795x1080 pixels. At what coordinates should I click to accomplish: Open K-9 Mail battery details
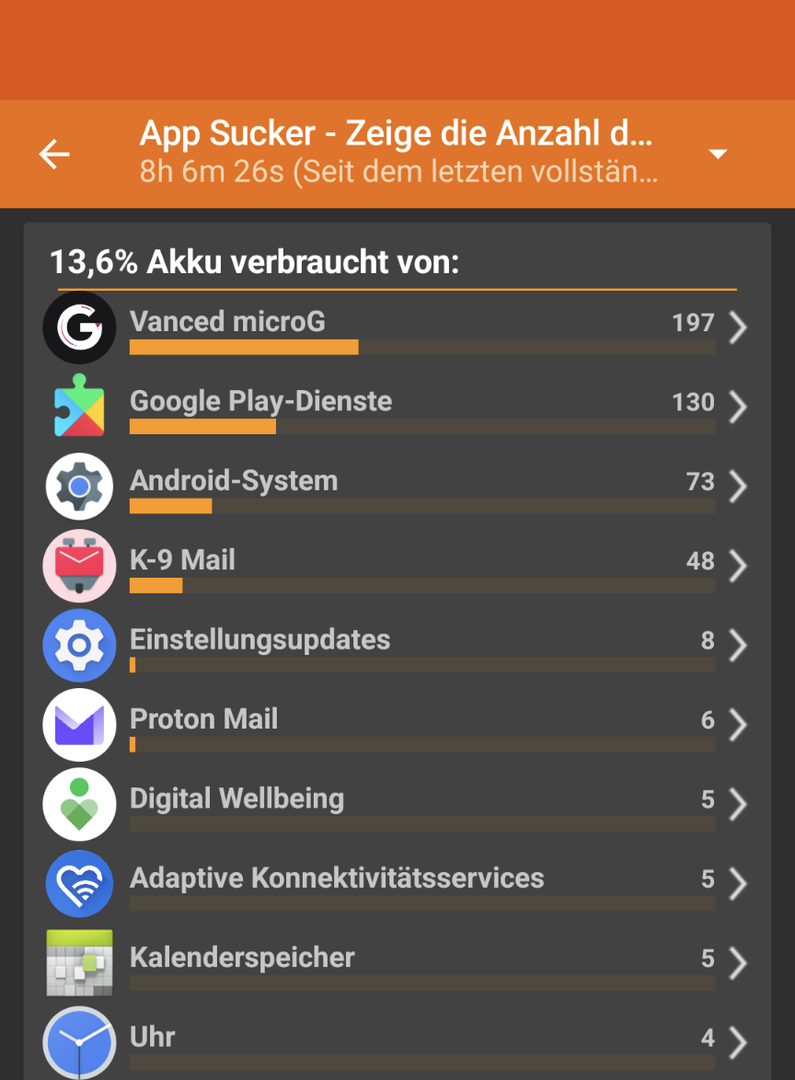396,565
